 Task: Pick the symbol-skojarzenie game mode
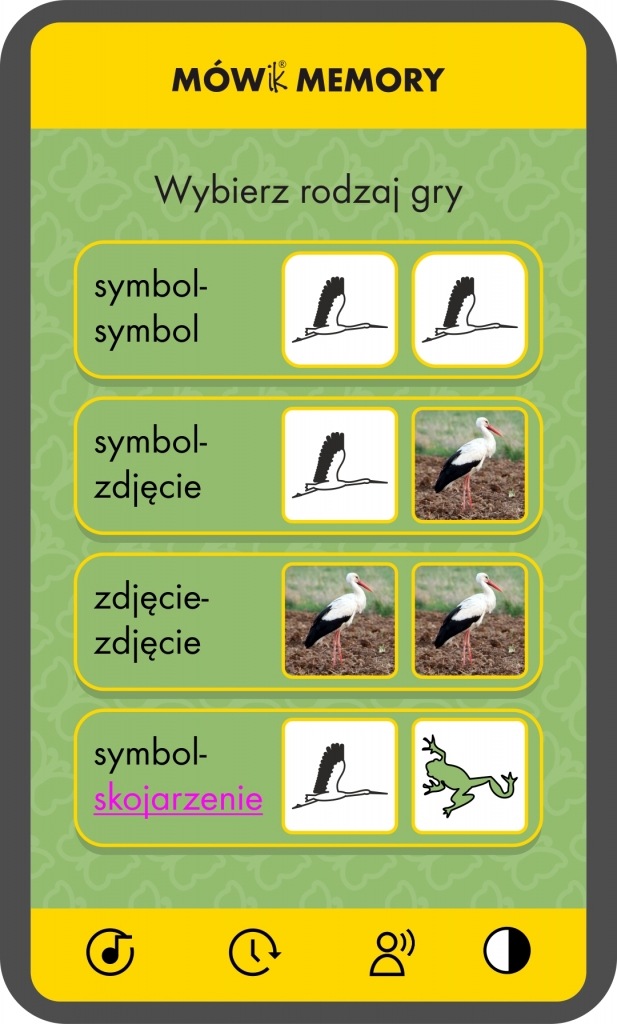click(308, 777)
